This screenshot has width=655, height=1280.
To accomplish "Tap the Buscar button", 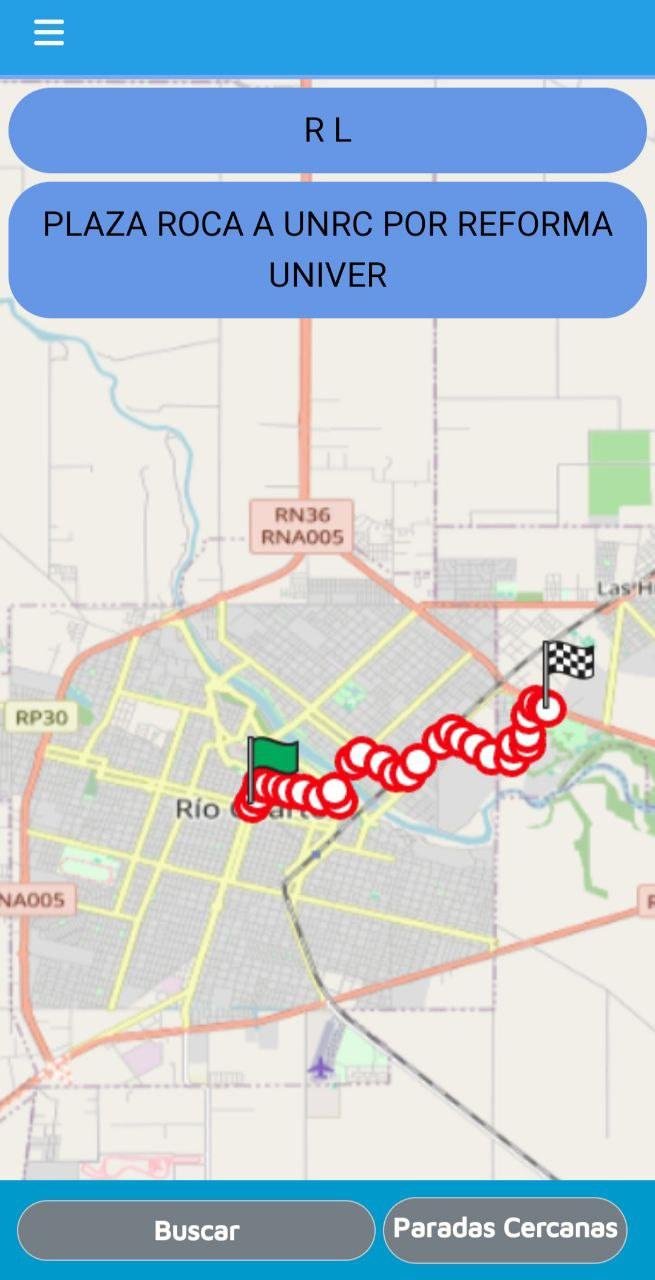I will click(x=196, y=1230).
